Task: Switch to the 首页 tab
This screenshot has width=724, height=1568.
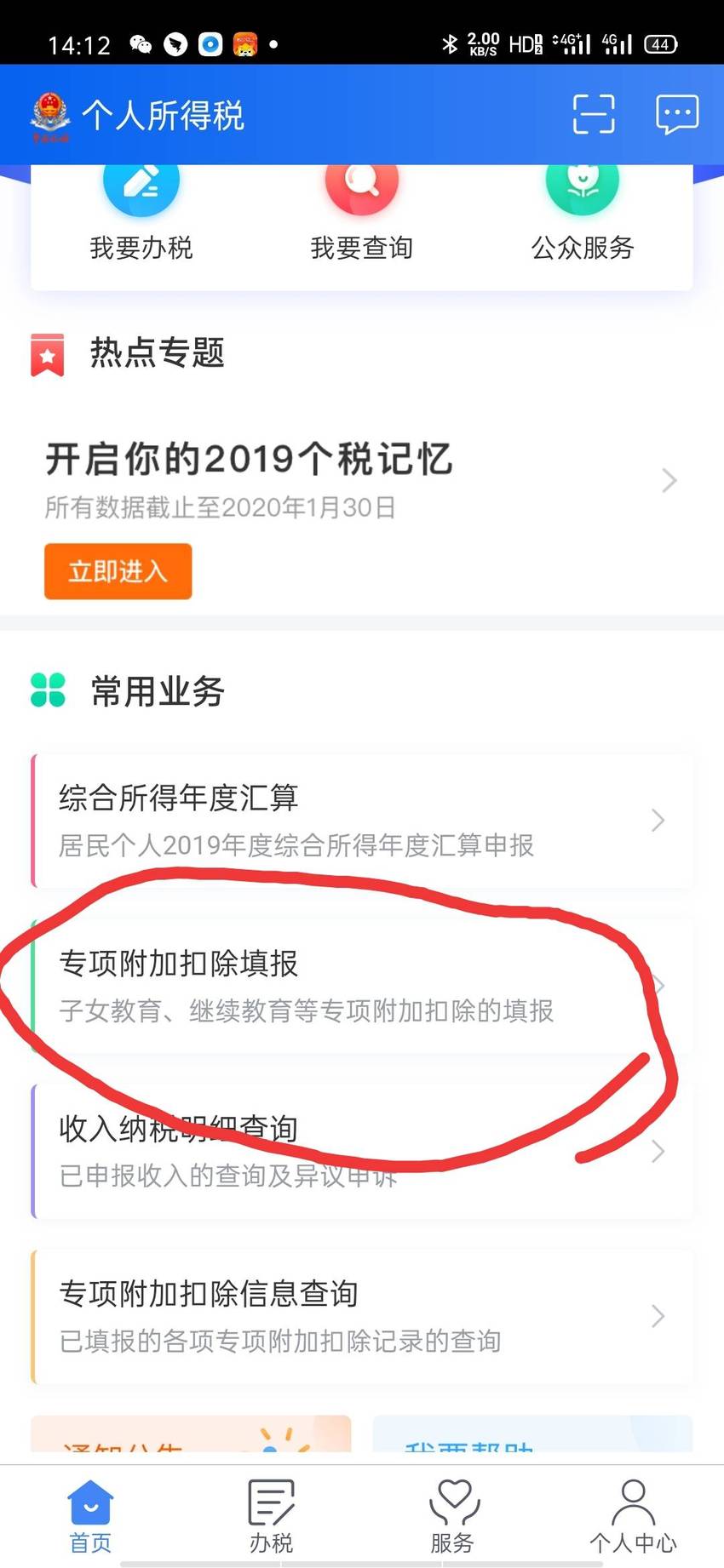Action: point(90,1517)
